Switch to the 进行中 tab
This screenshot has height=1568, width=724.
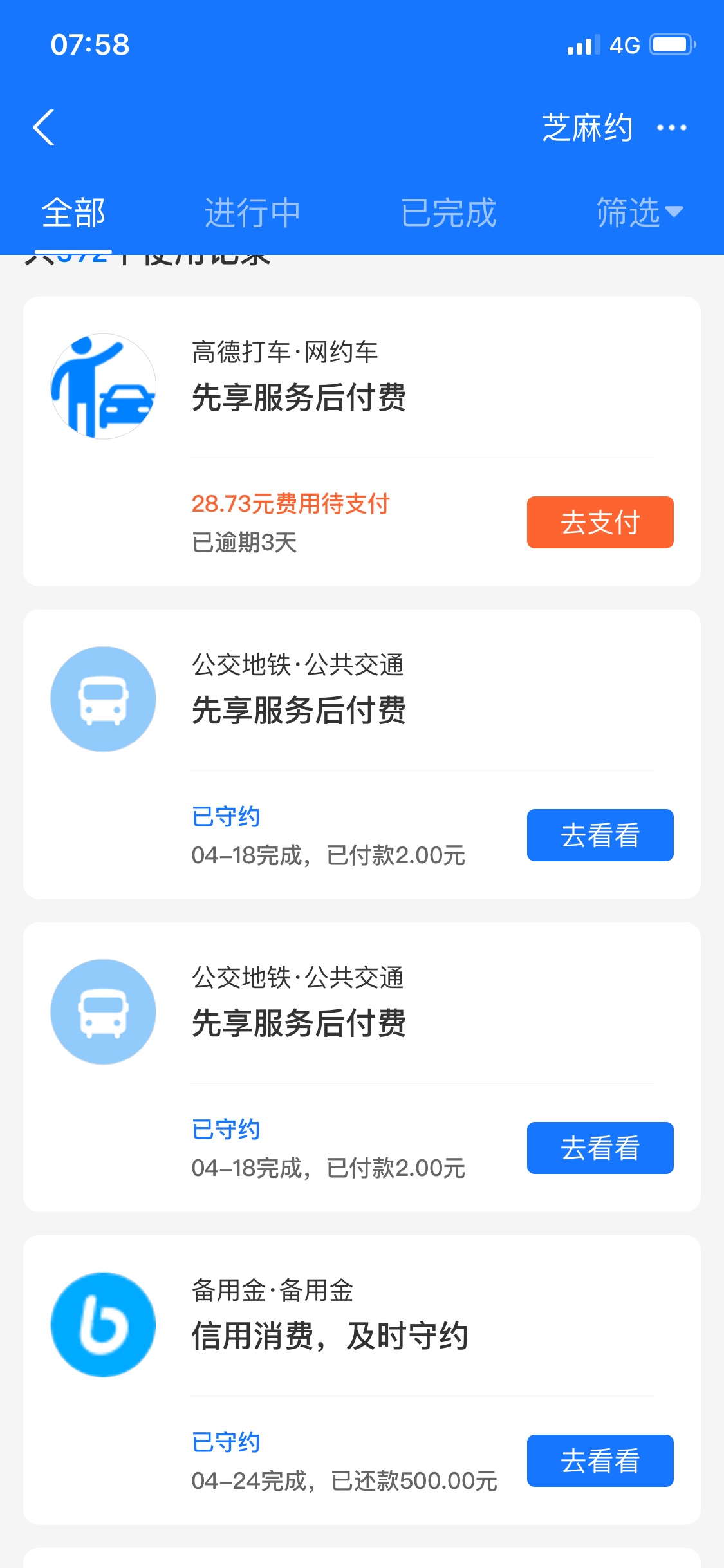click(252, 212)
